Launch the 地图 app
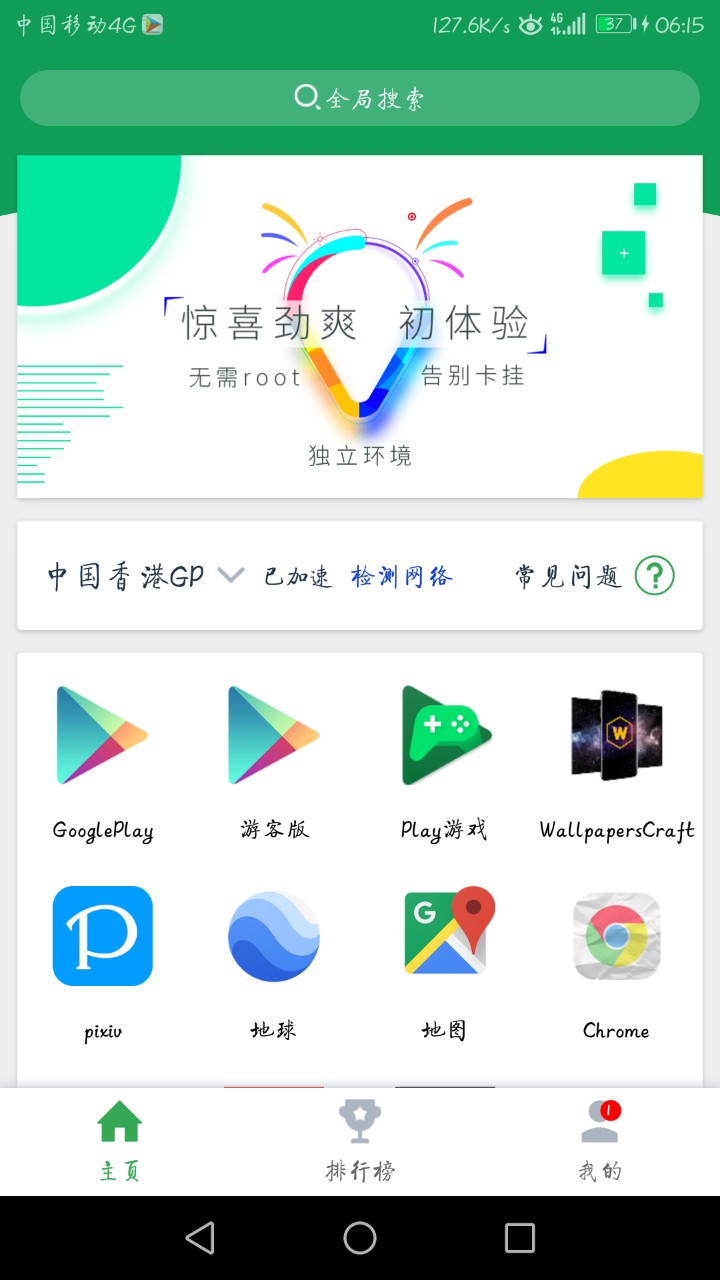Screen dimensions: 720x1280 pyautogui.click(x=444, y=936)
